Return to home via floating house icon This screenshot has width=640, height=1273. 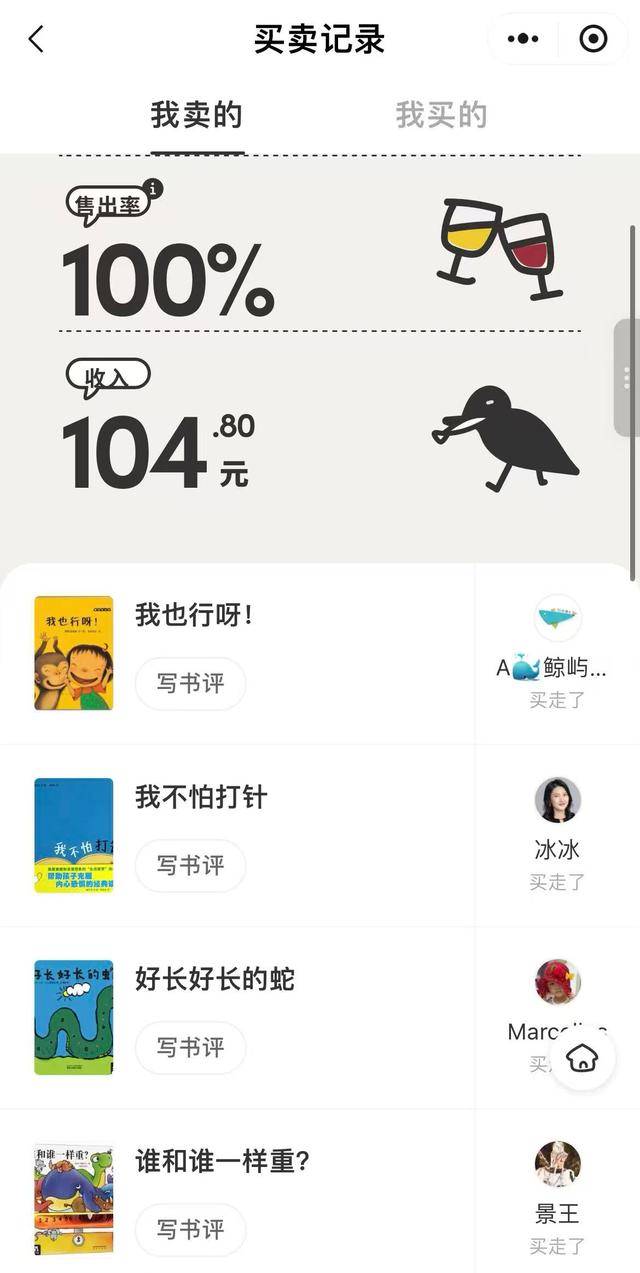click(582, 1058)
